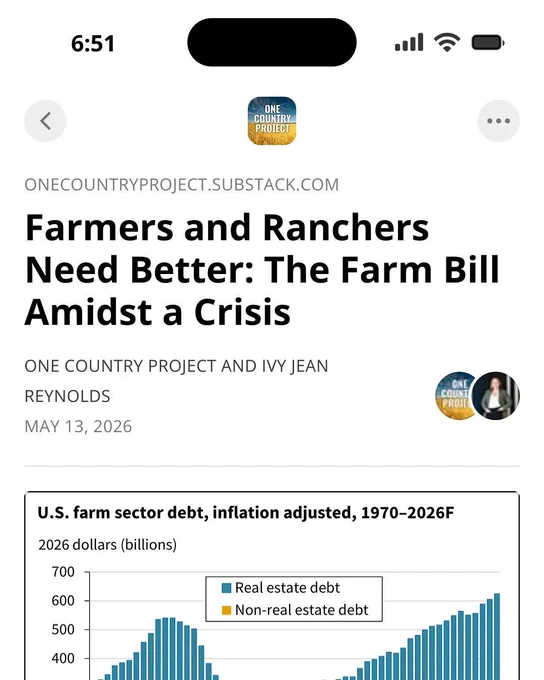
Task: Go back using the left arrow button
Action: (x=46, y=121)
